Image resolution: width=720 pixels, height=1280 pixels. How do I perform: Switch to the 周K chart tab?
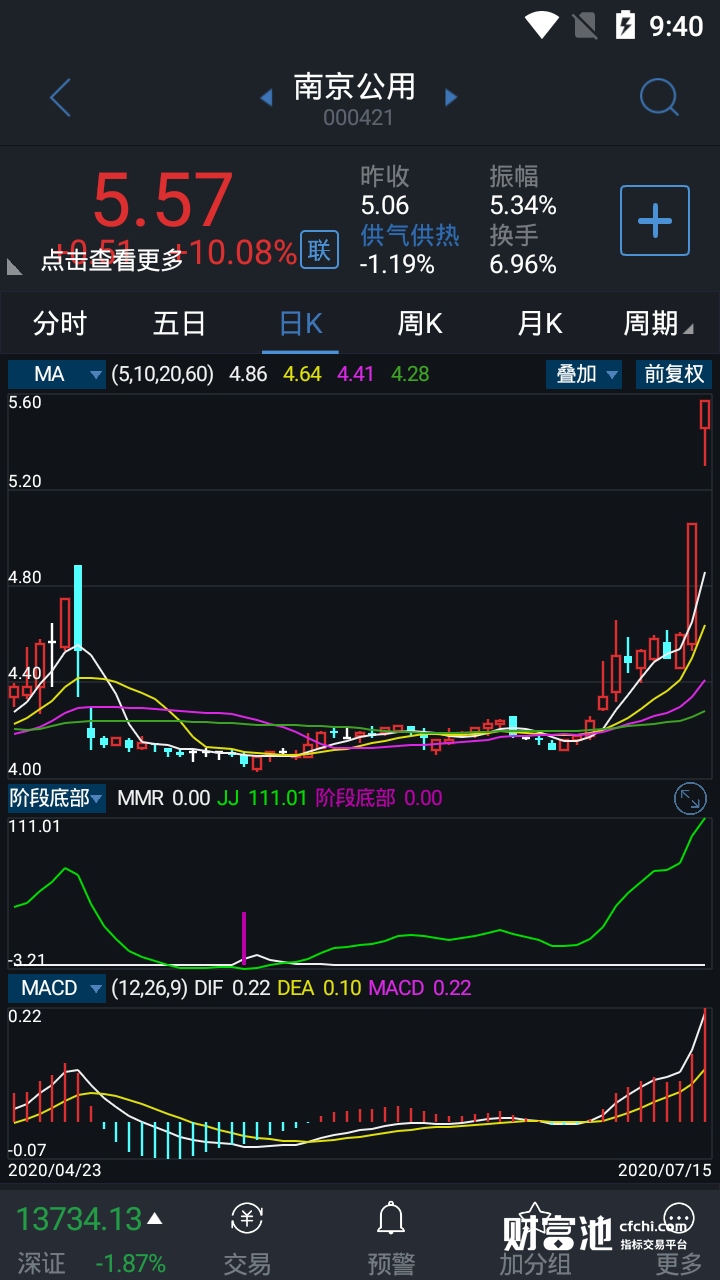[x=420, y=323]
